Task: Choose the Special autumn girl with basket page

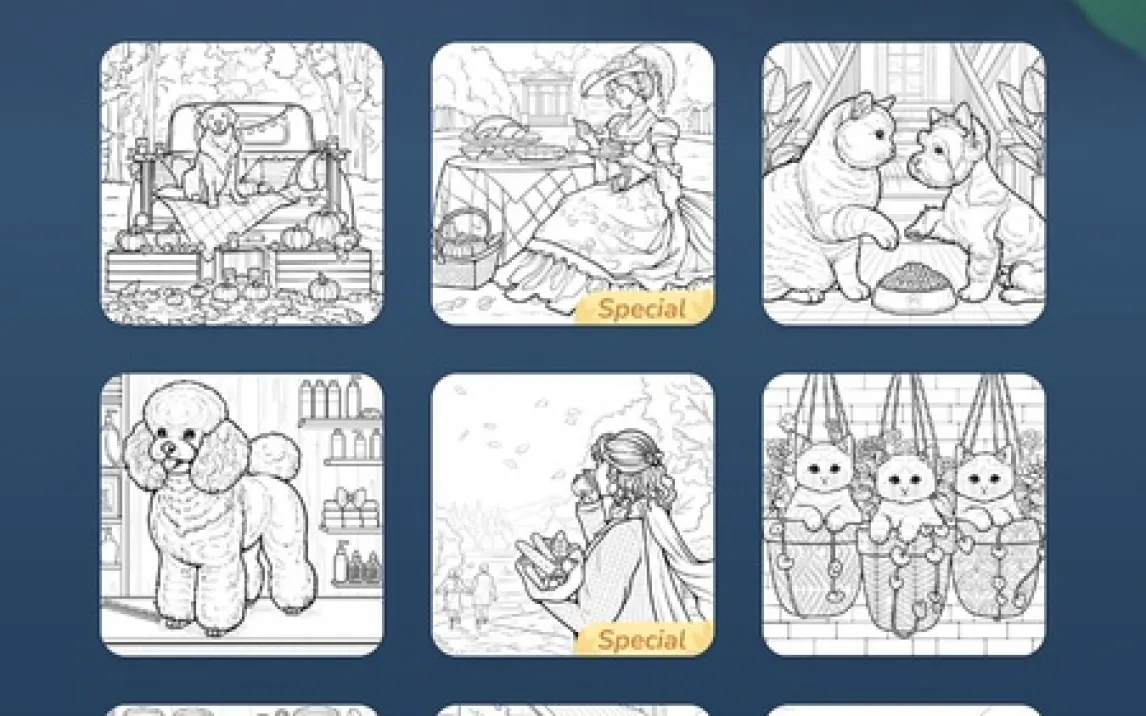Action: pyautogui.click(x=573, y=515)
